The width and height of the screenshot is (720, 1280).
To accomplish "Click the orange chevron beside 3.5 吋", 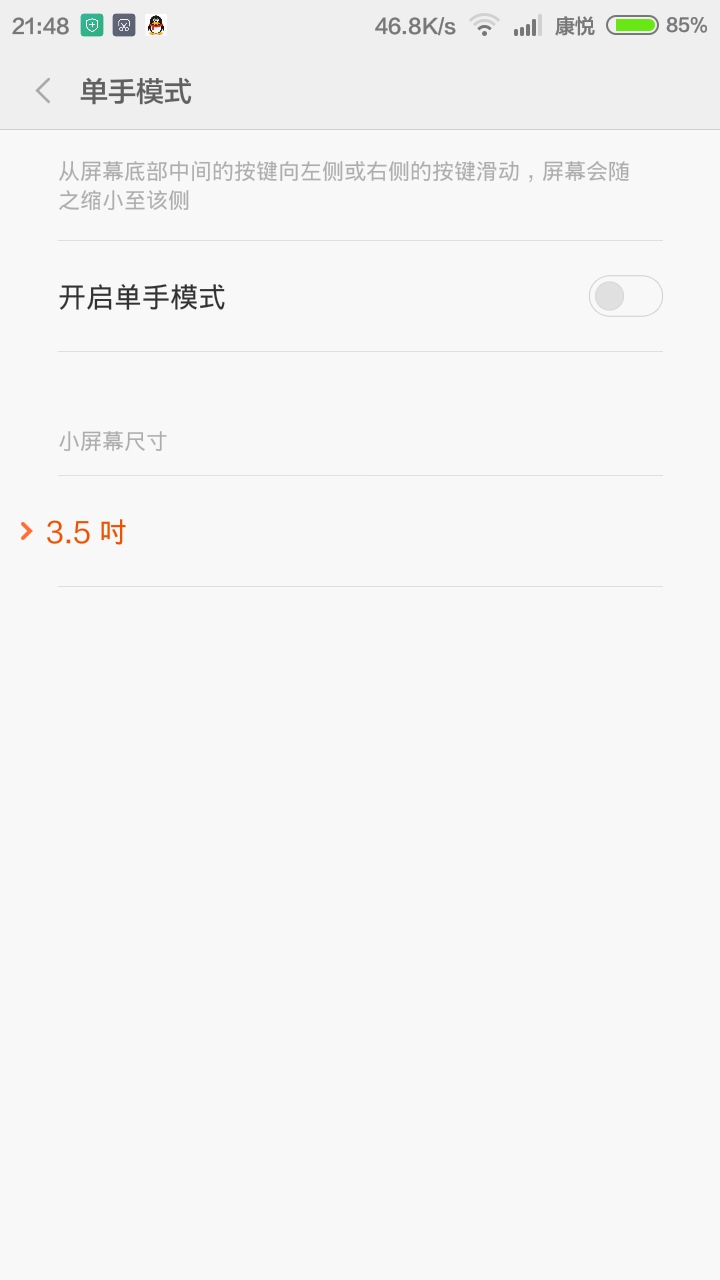I will pos(25,531).
